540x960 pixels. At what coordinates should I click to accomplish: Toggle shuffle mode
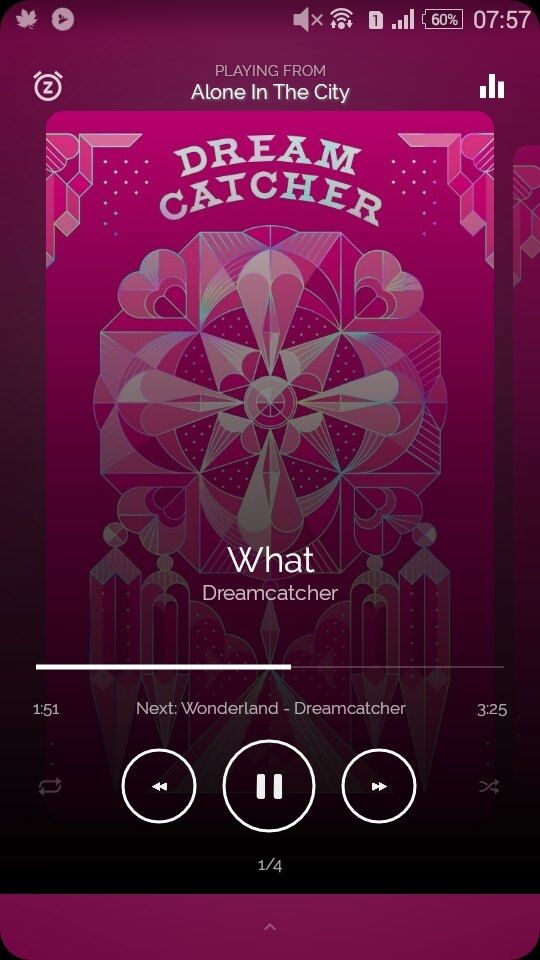(x=489, y=786)
